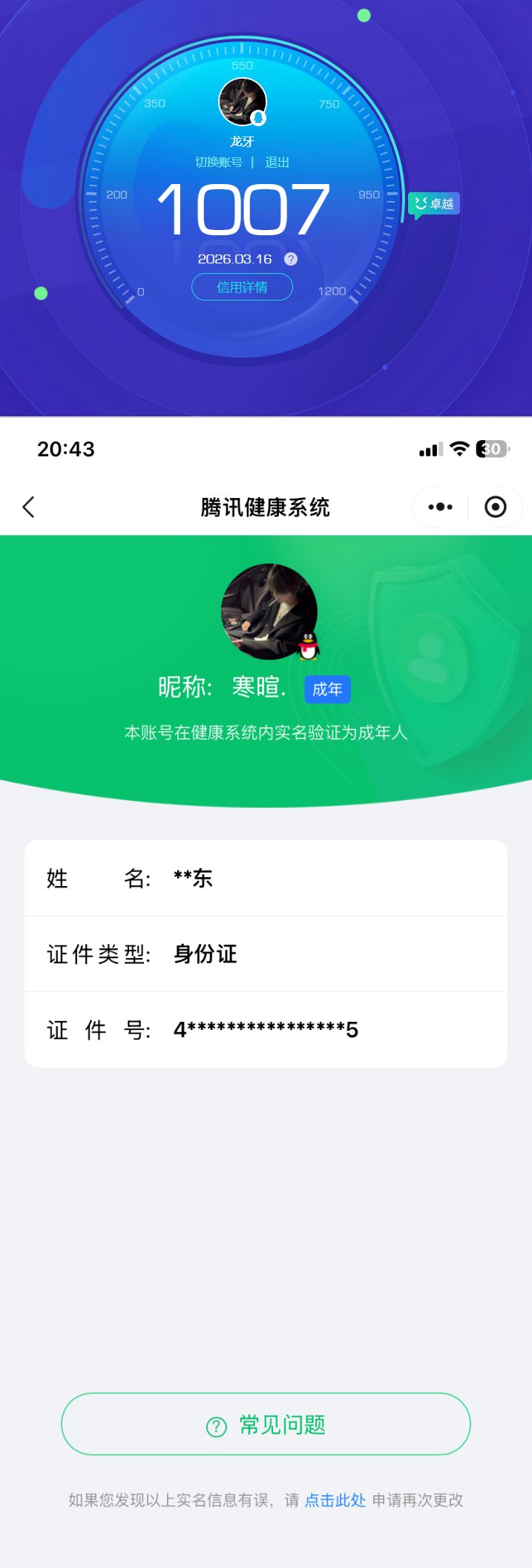Tap 切换账号 to switch account
The width and height of the screenshot is (532, 1568).
pos(218,163)
